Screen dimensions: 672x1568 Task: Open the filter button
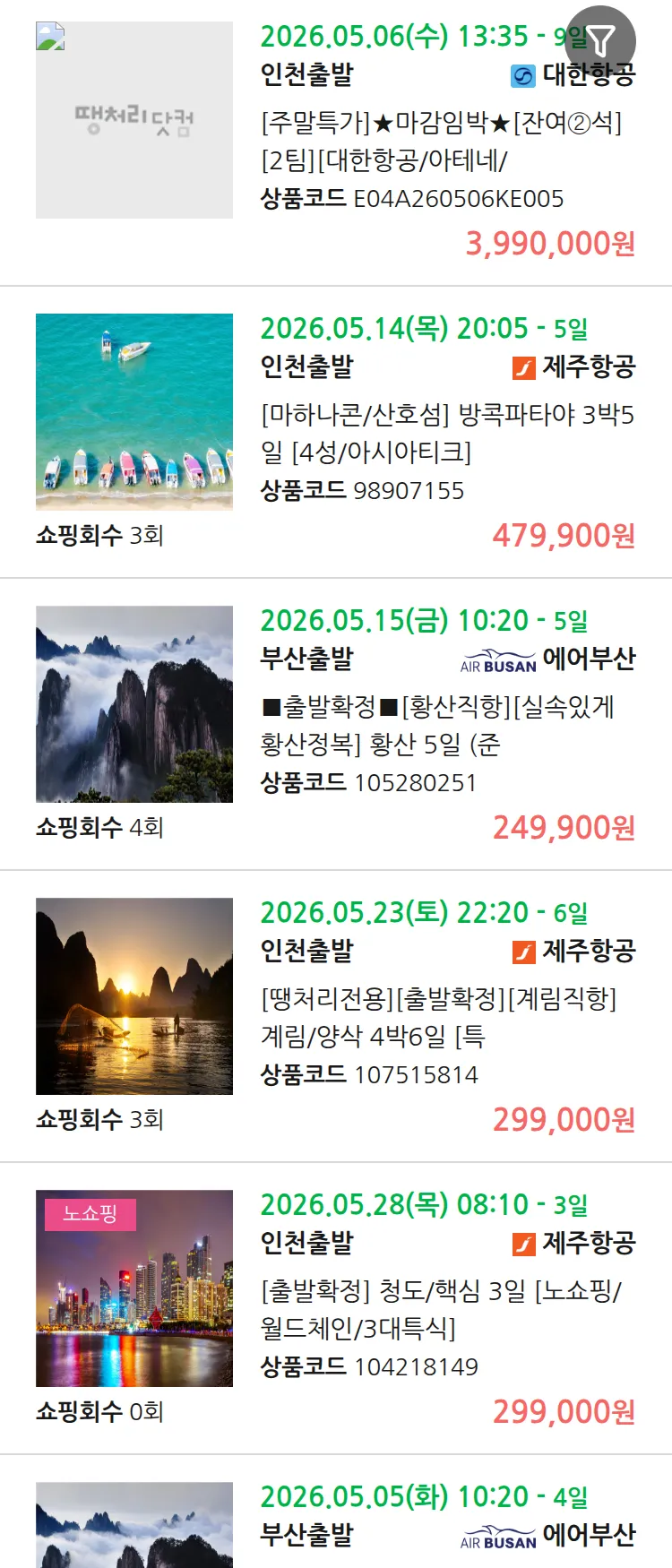(600, 40)
